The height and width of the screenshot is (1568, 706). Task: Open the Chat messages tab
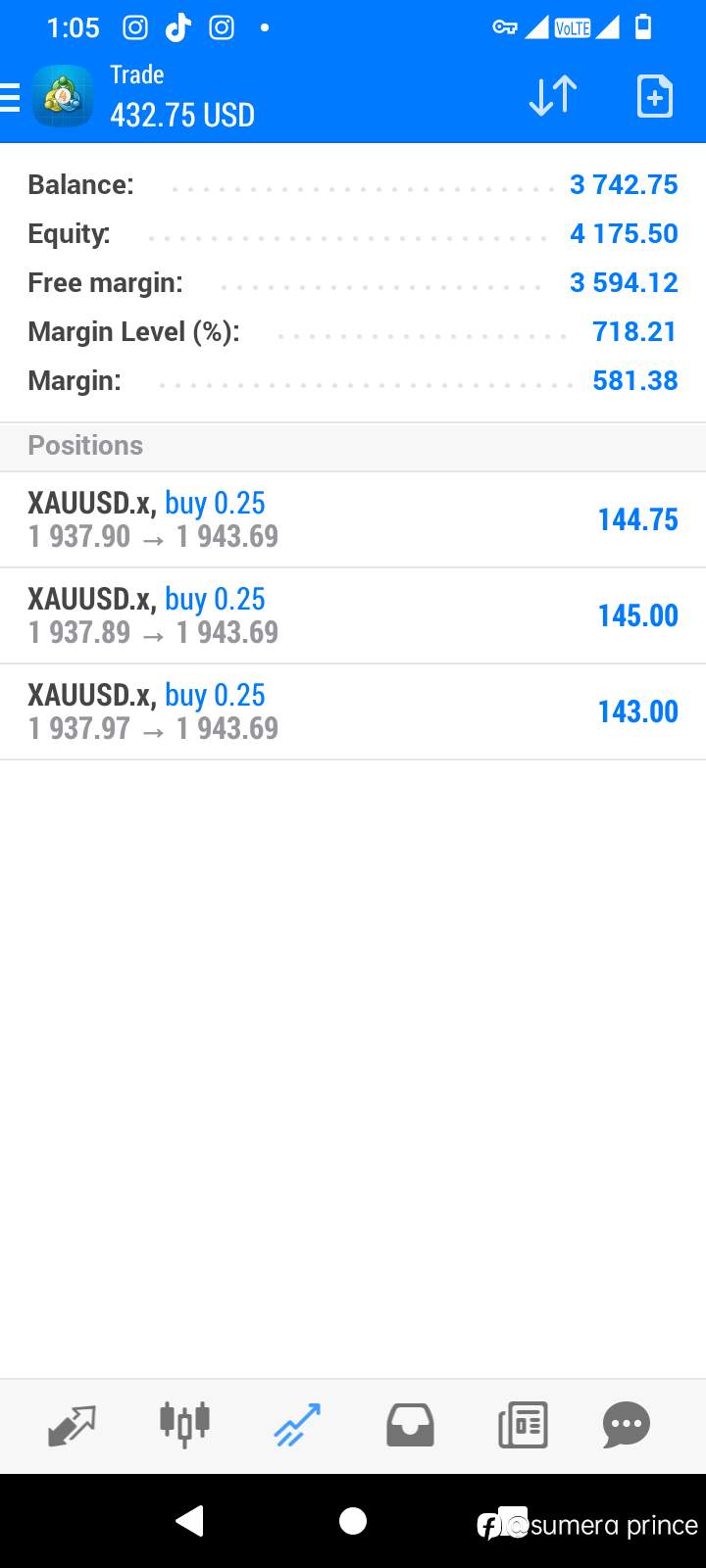627,1425
